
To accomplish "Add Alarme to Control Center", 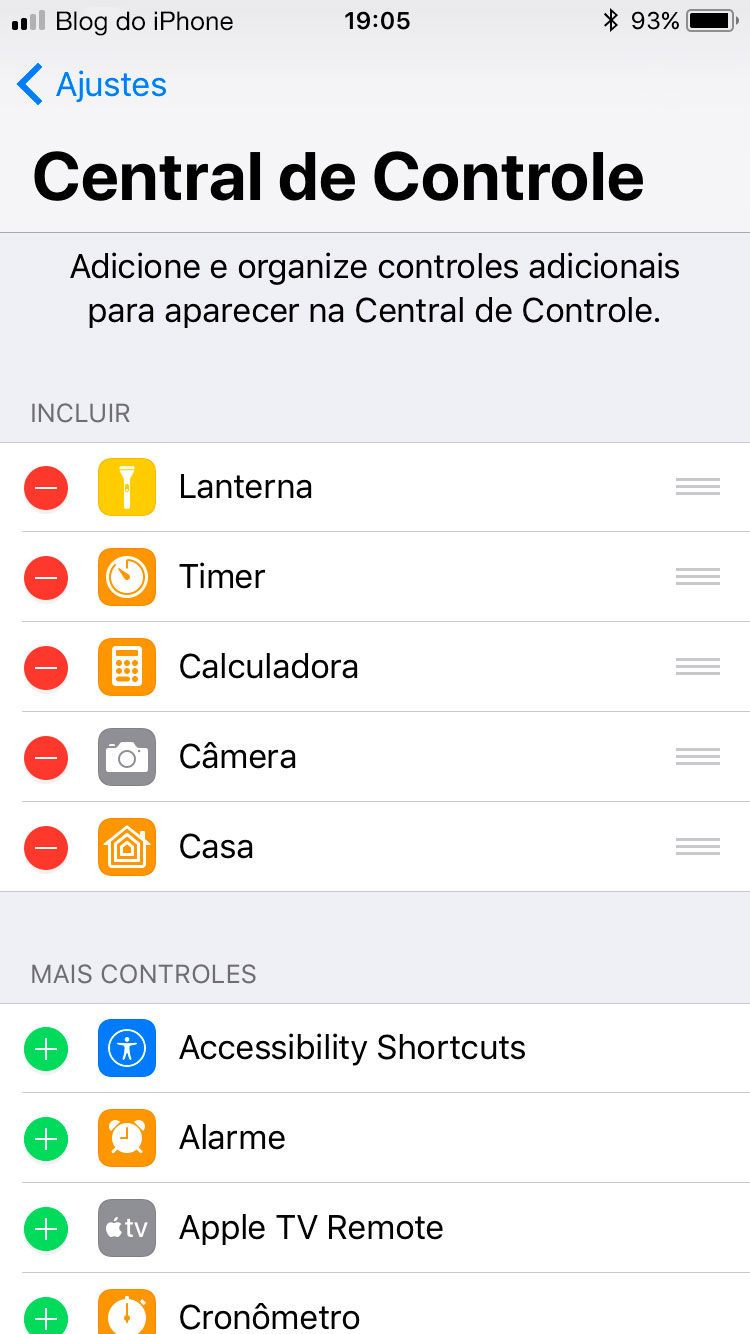I will [x=46, y=1139].
